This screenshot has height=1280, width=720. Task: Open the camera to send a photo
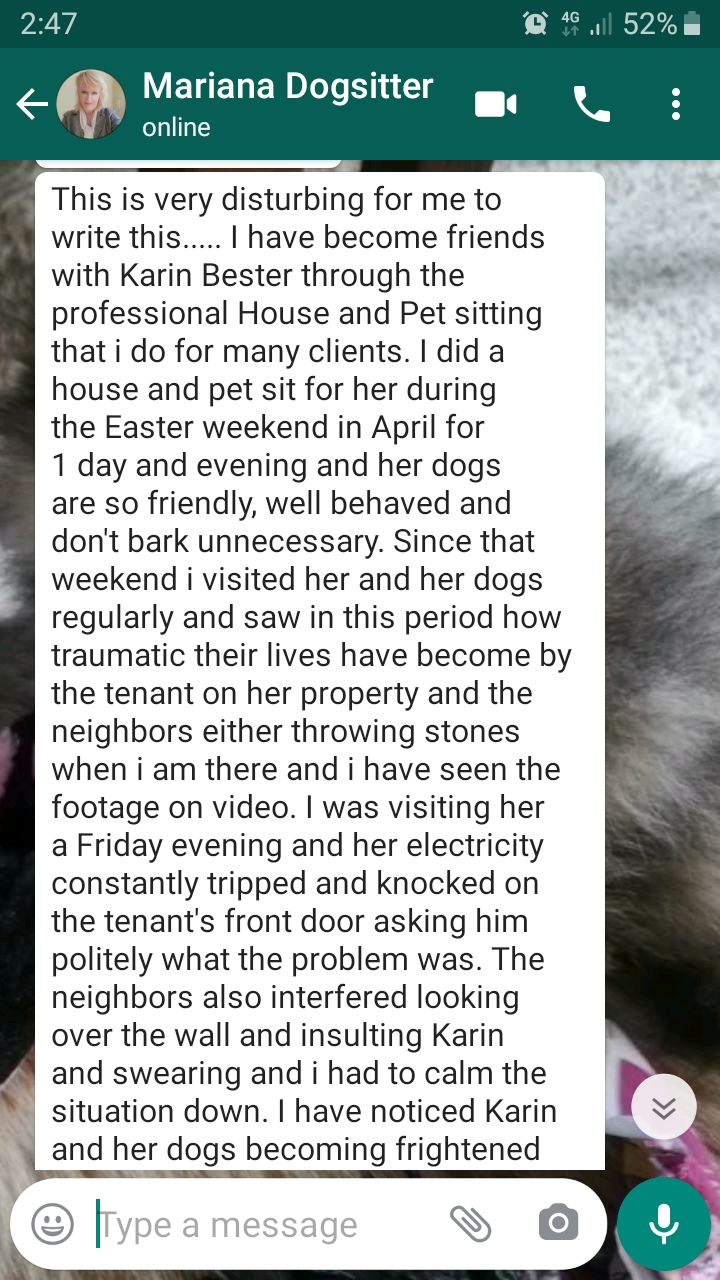pyautogui.click(x=558, y=1223)
